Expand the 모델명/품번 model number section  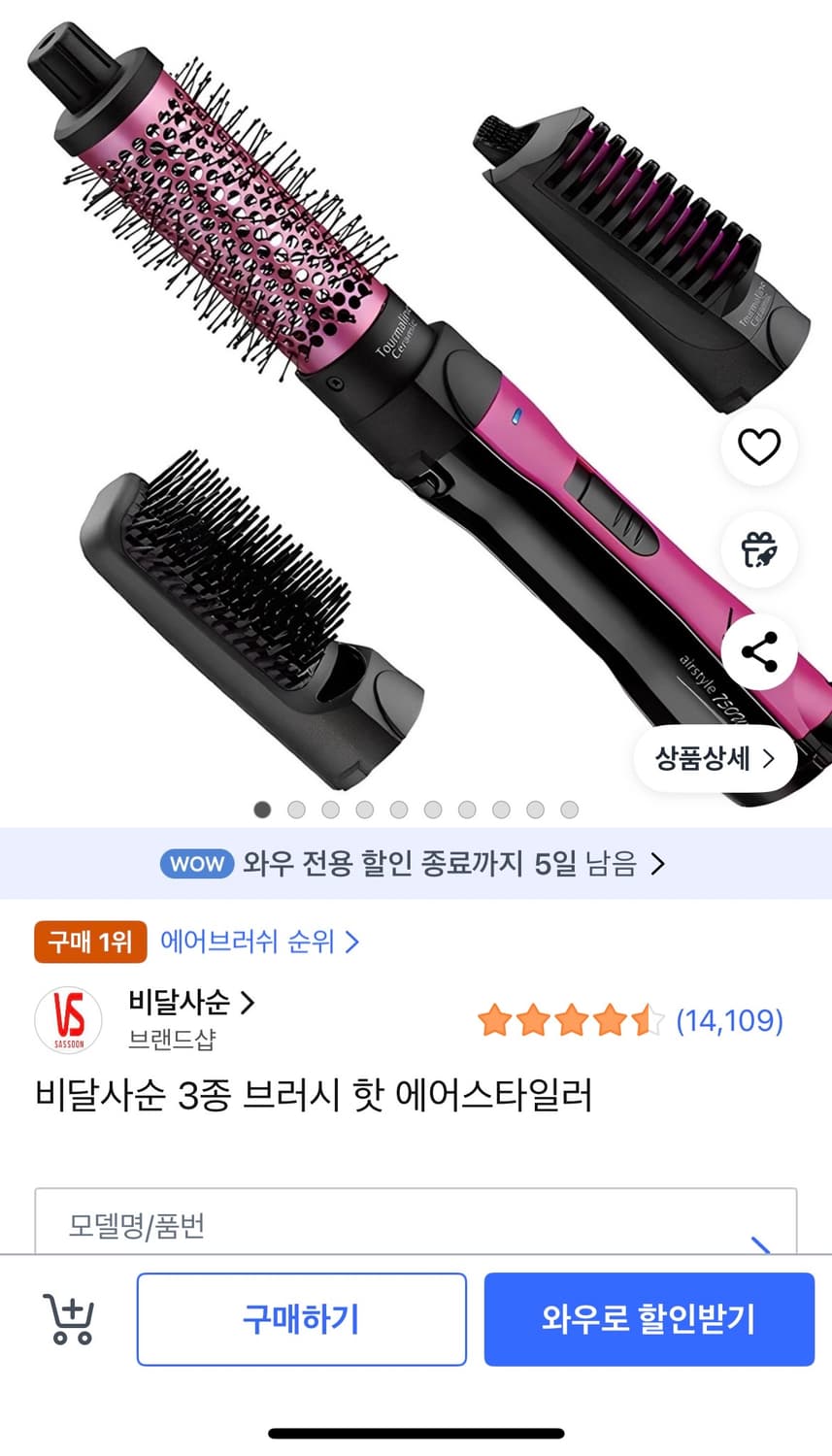click(x=416, y=1226)
